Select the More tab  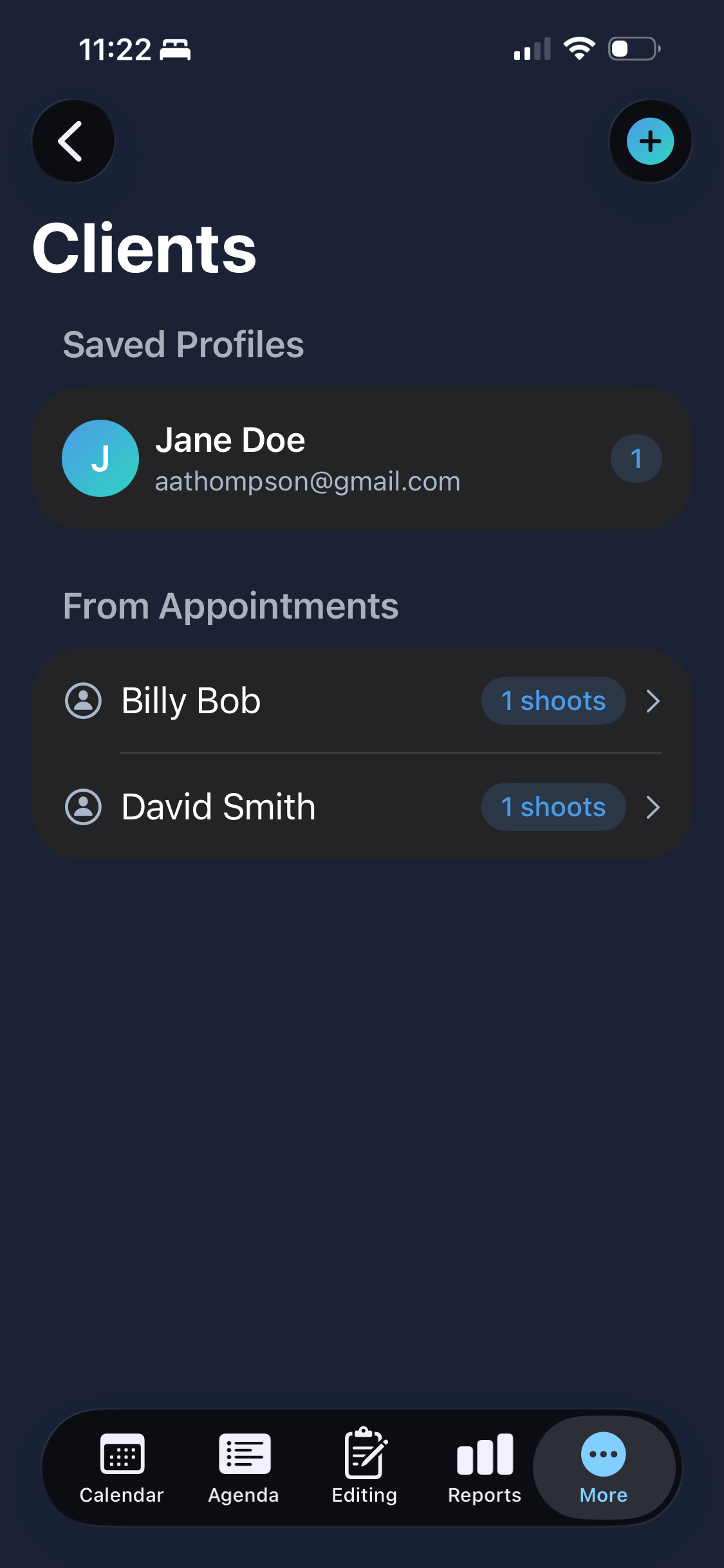(x=604, y=1468)
